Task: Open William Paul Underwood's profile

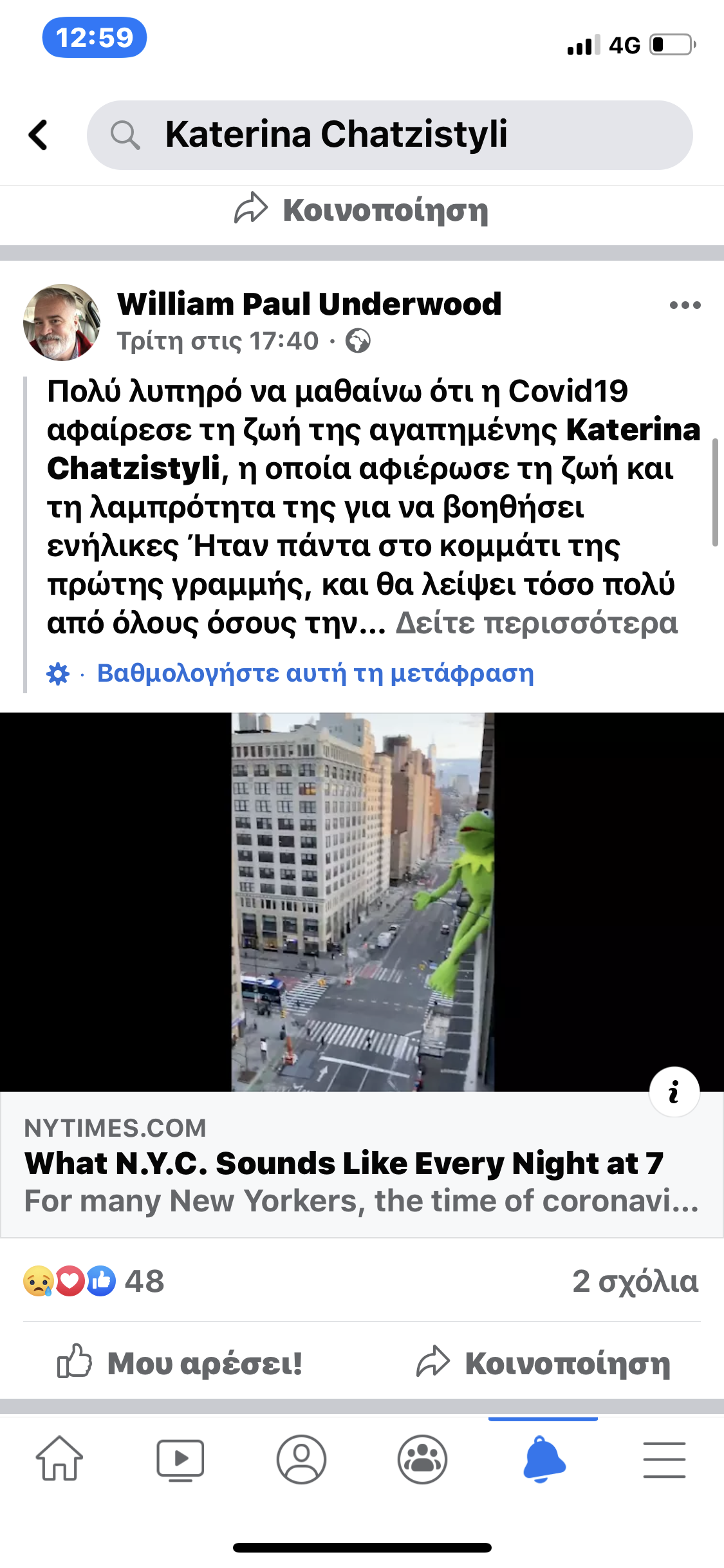Action: coord(309,304)
